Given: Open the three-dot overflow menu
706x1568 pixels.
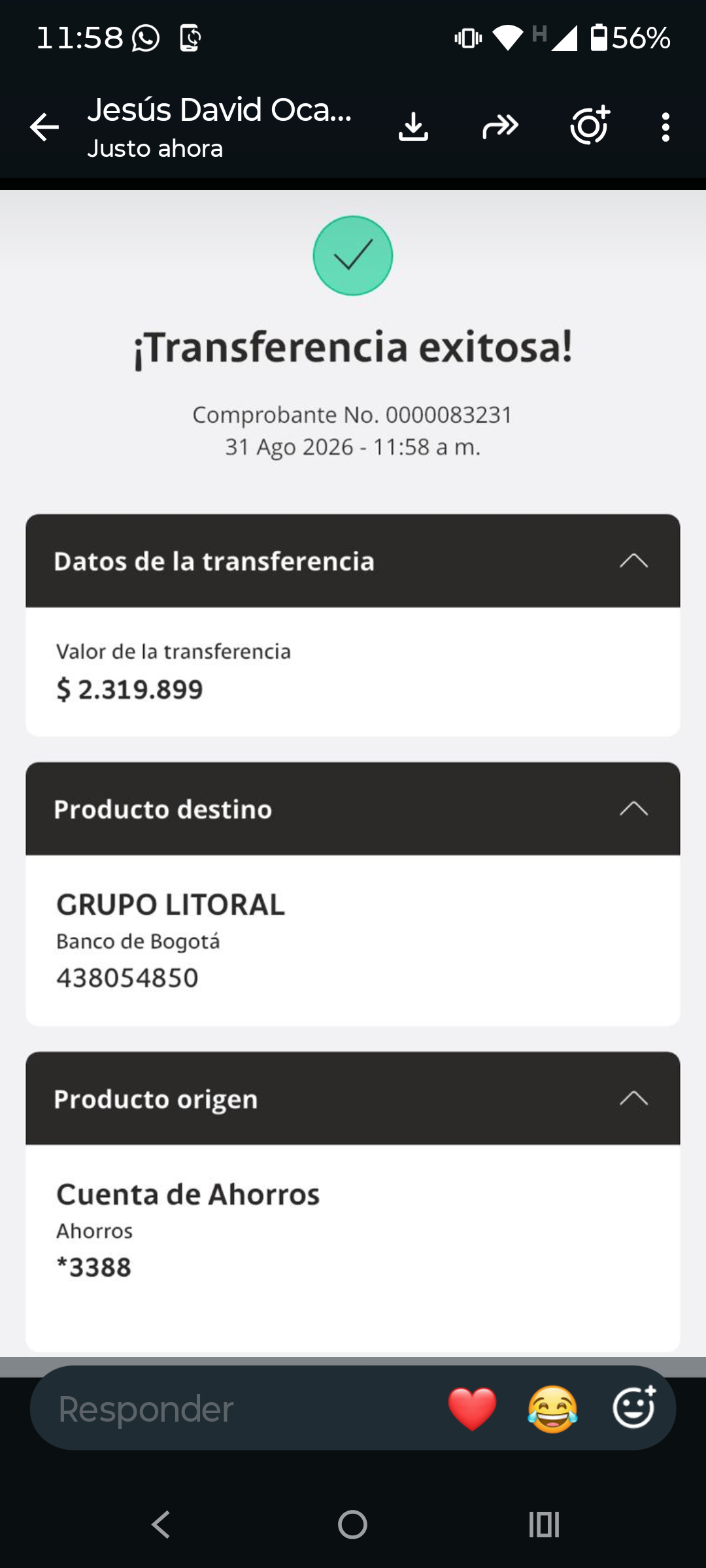Looking at the screenshot, I should (665, 127).
